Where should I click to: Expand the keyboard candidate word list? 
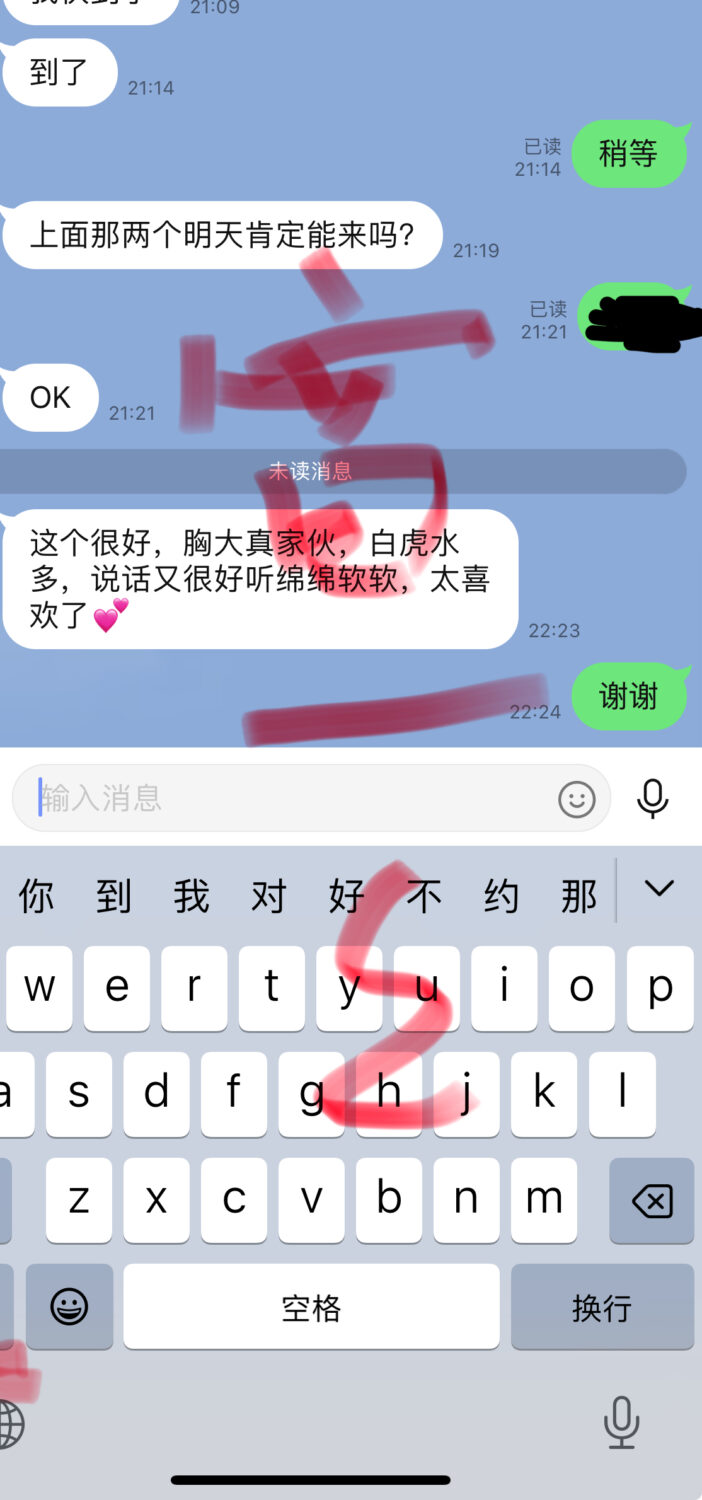coord(659,888)
